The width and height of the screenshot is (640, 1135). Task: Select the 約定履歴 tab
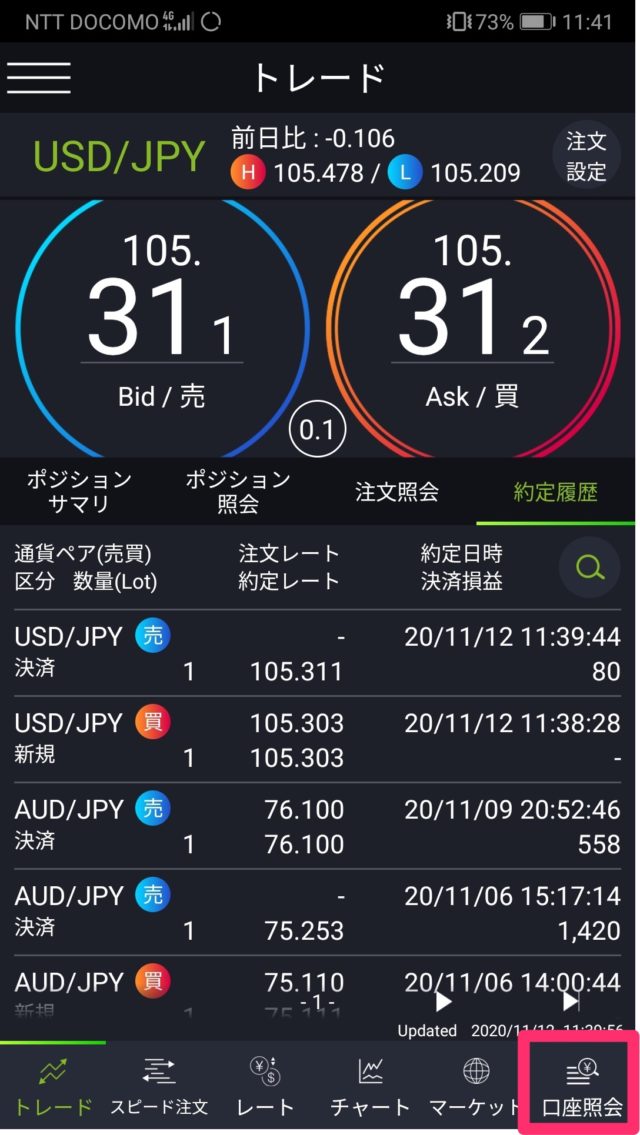[556, 492]
